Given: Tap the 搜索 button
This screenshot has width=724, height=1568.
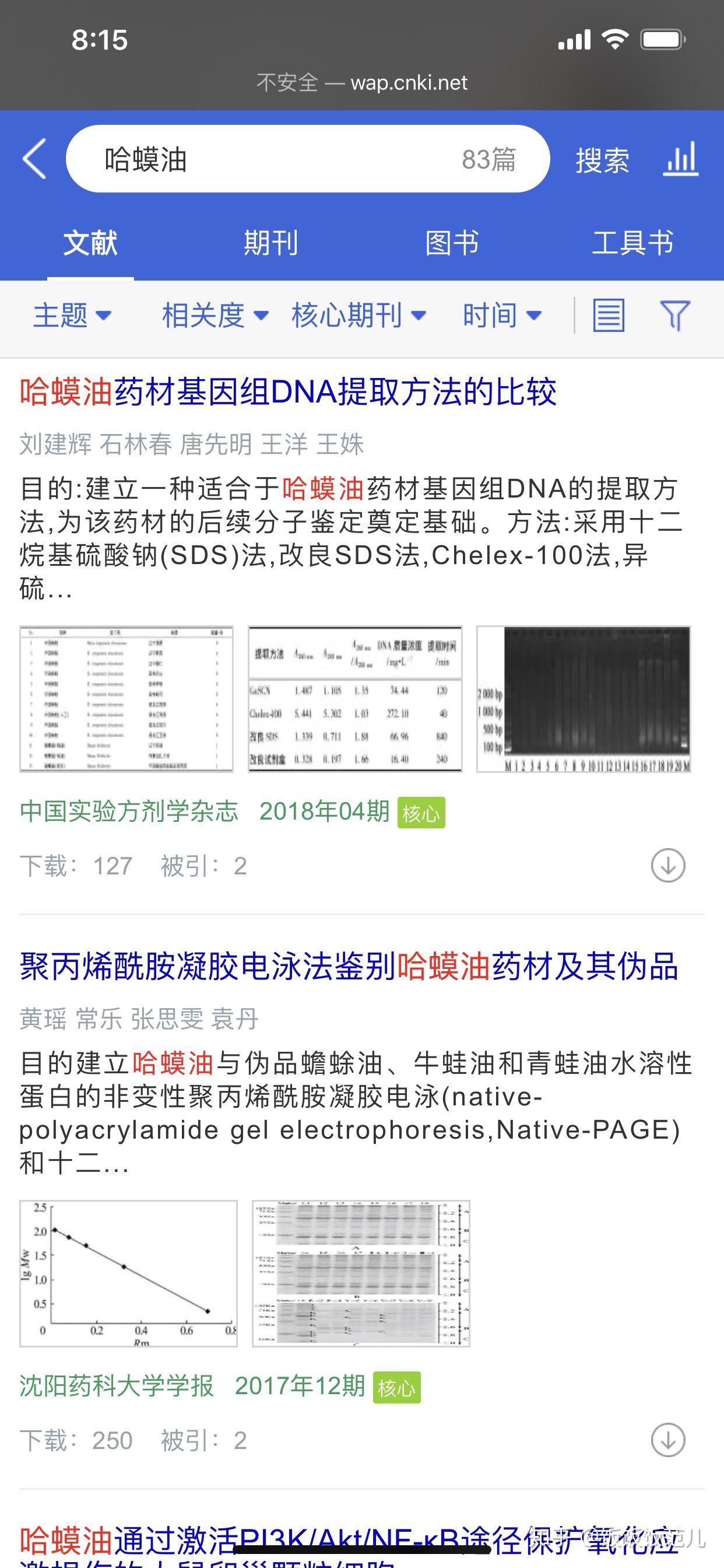Looking at the screenshot, I should pos(602,160).
